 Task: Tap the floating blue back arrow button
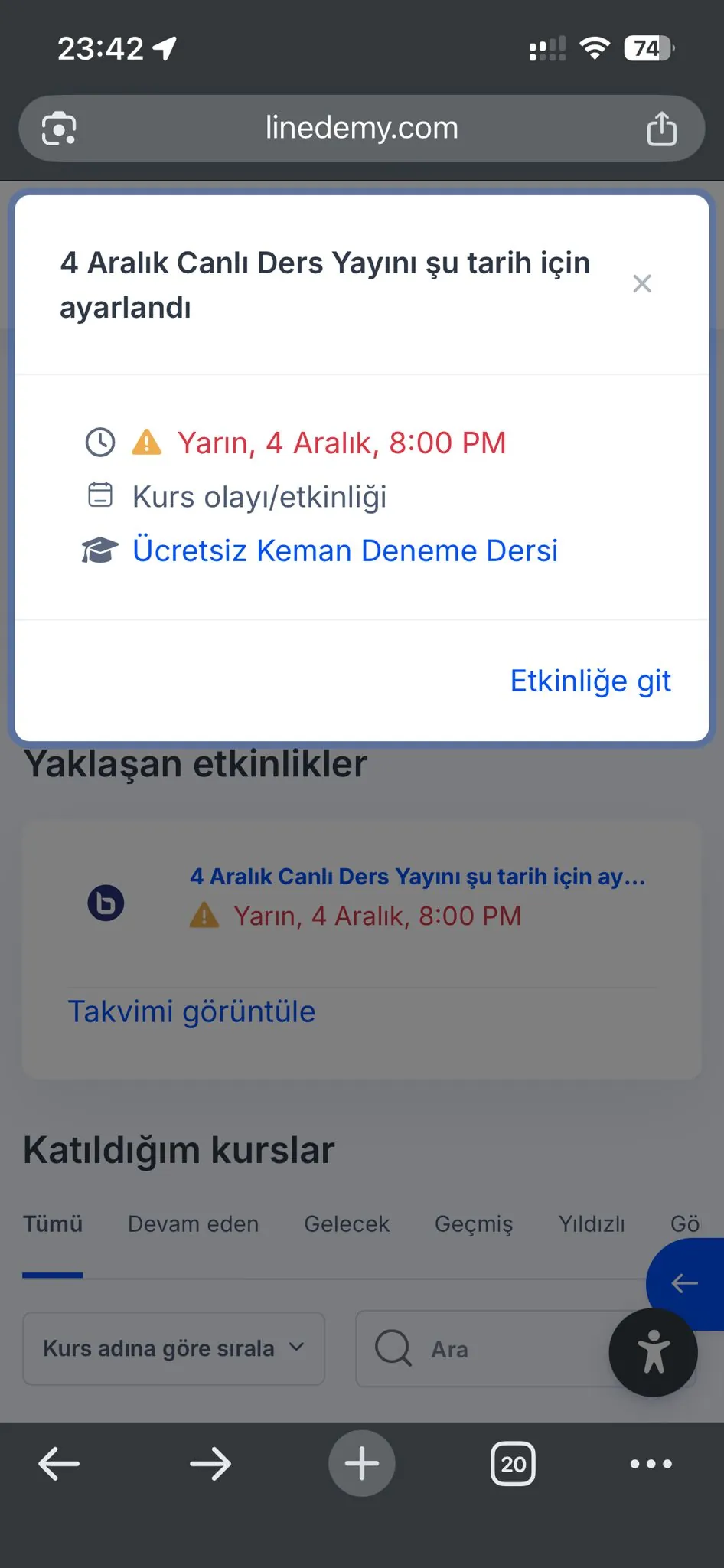[x=683, y=1283]
